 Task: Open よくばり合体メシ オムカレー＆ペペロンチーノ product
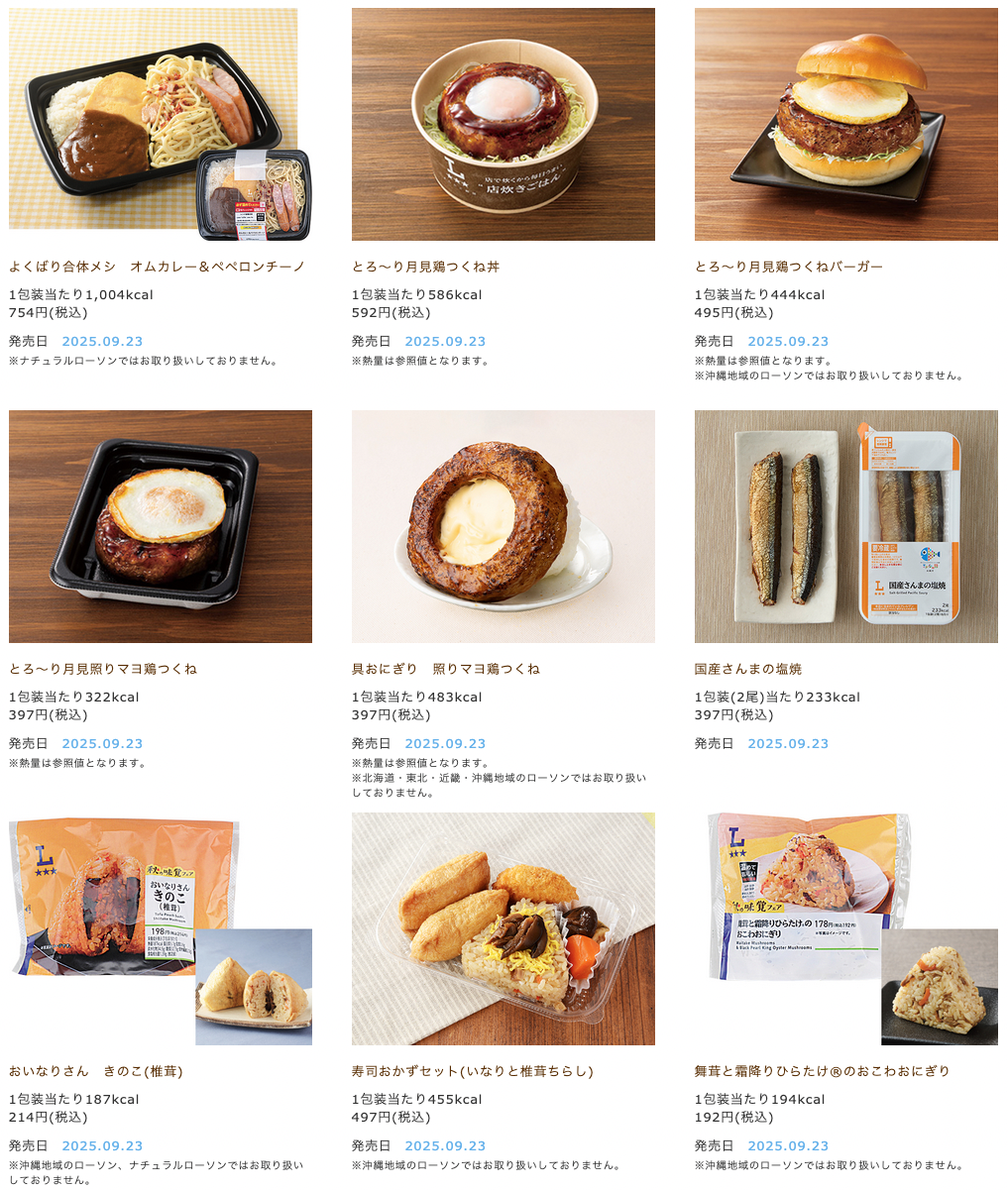coord(157,267)
